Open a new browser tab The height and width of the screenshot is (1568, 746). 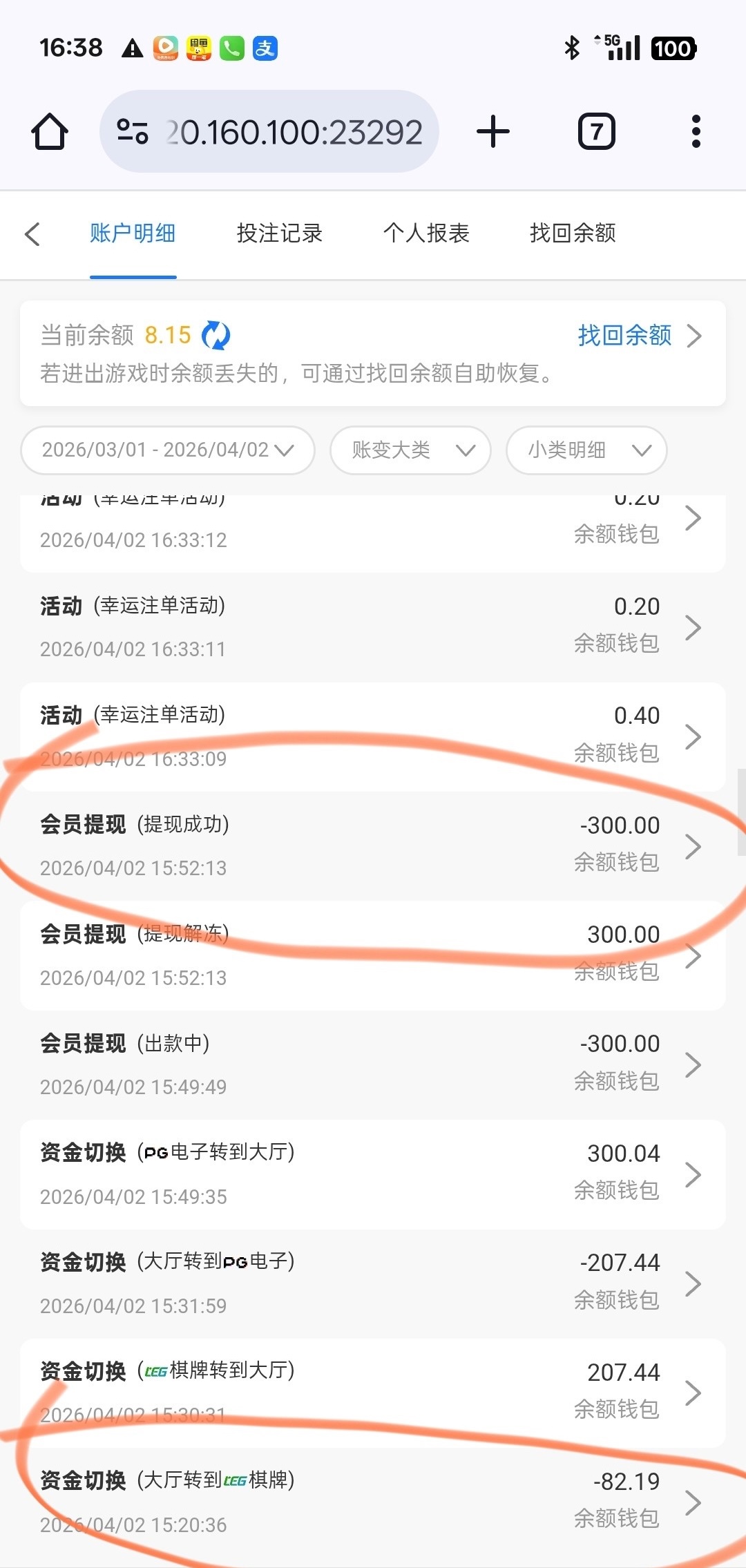[x=493, y=131]
